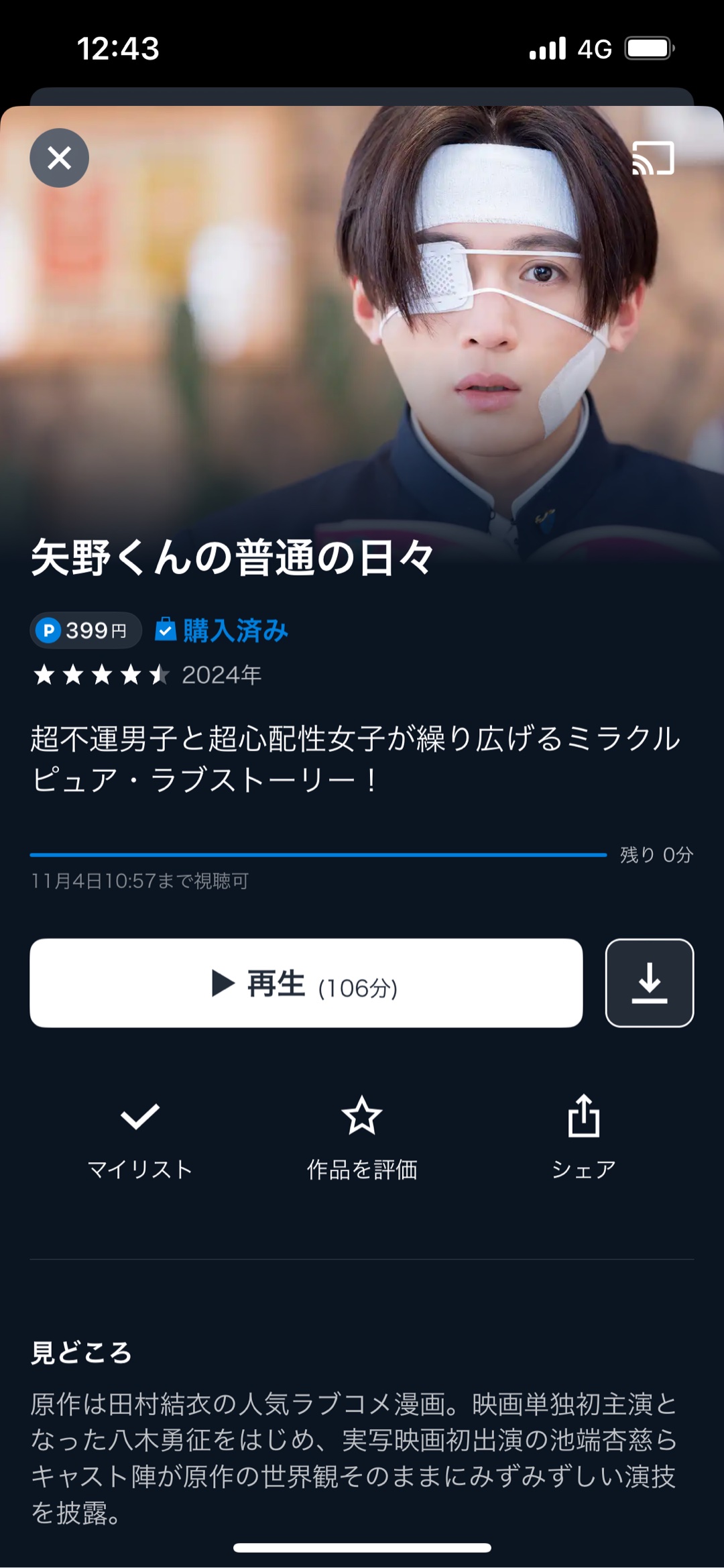Close the movie detail sheet
Image resolution: width=724 pixels, height=1568 pixels.
click(x=59, y=158)
